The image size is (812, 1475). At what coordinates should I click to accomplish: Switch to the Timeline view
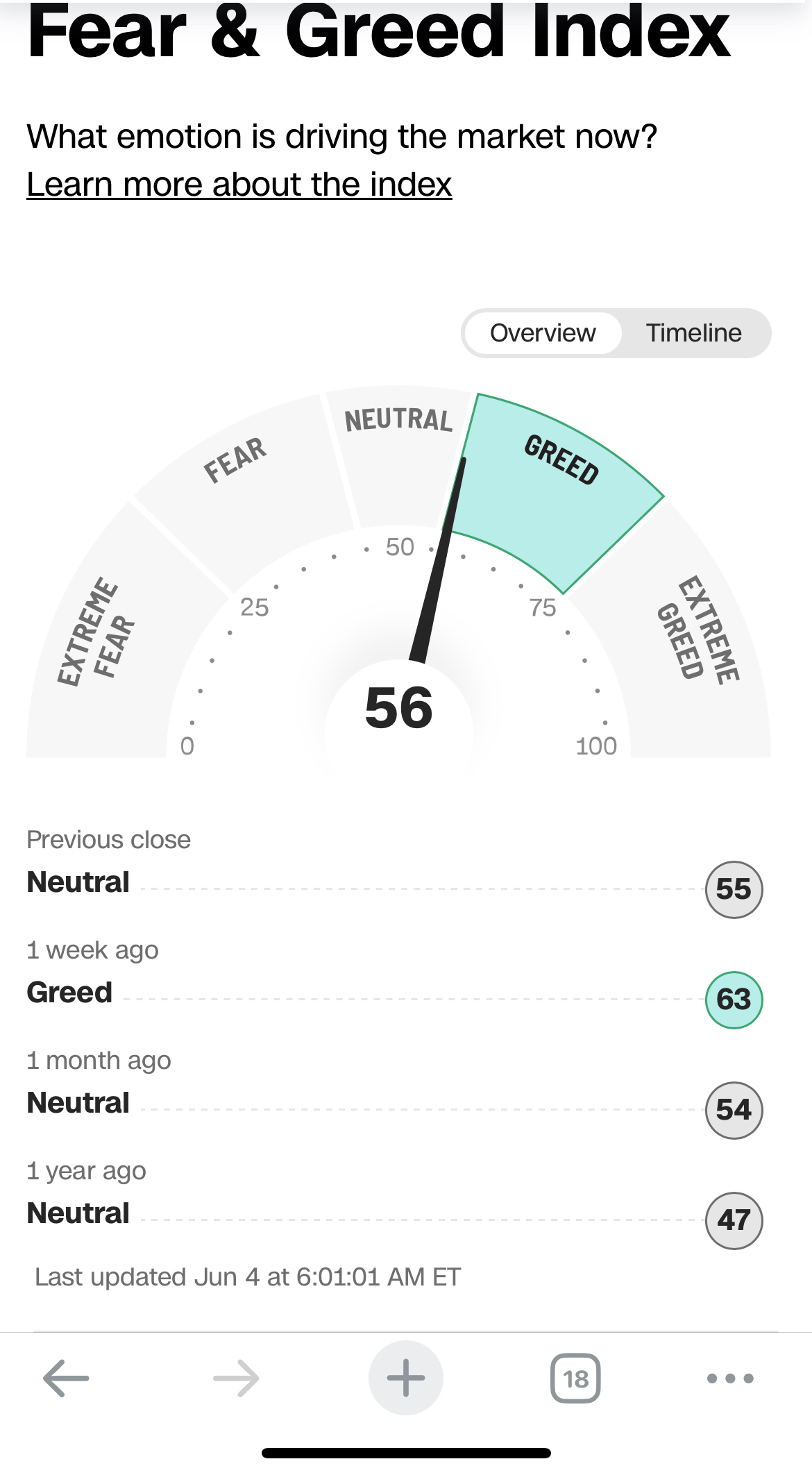click(694, 333)
